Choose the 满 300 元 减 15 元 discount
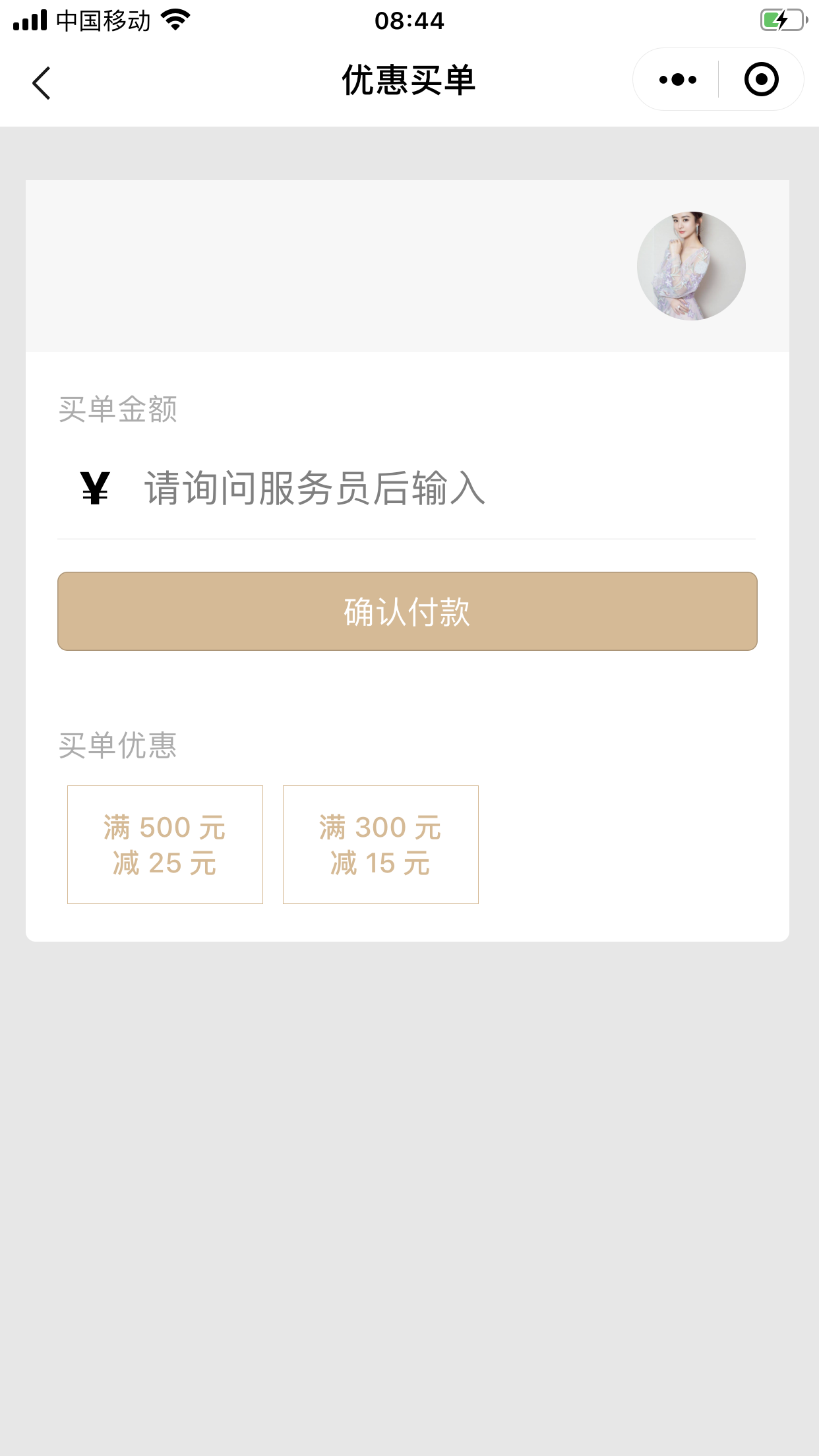This screenshot has width=819, height=1456. pos(380,845)
